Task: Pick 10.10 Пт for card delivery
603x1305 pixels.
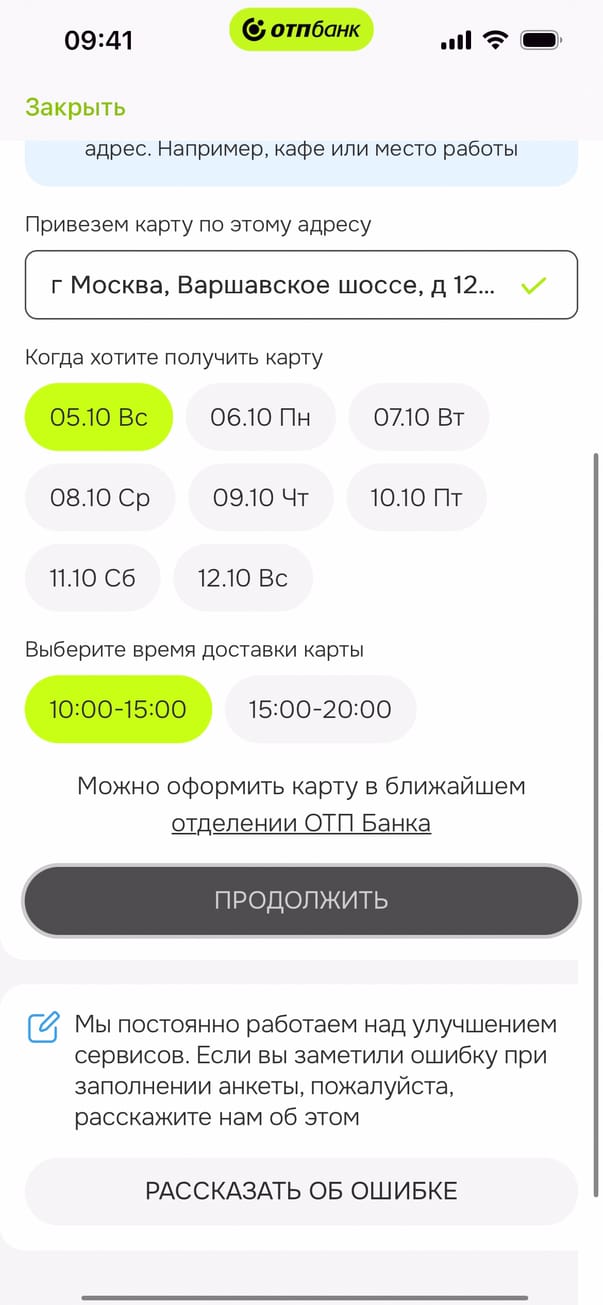Action: (x=416, y=497)
